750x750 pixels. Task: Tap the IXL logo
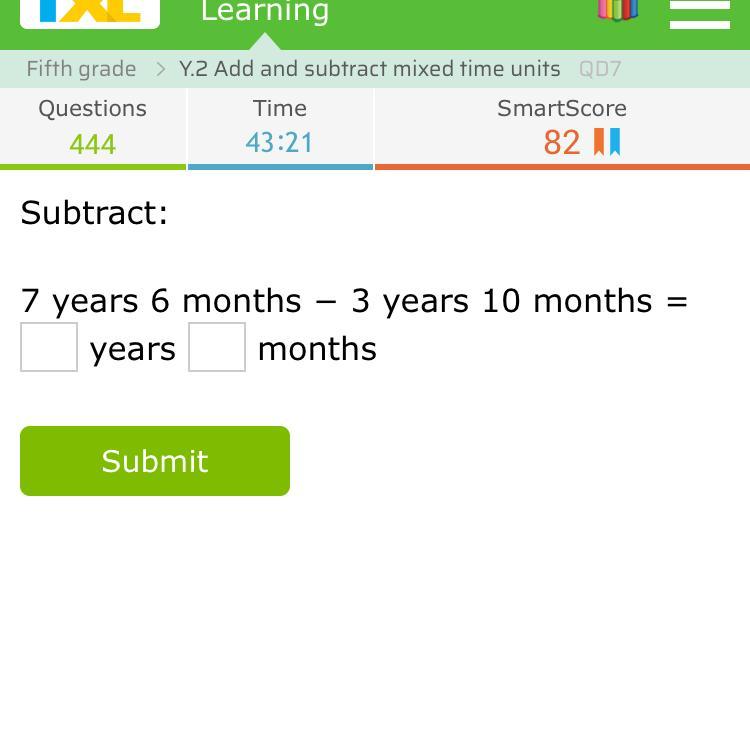coord(89,12)
